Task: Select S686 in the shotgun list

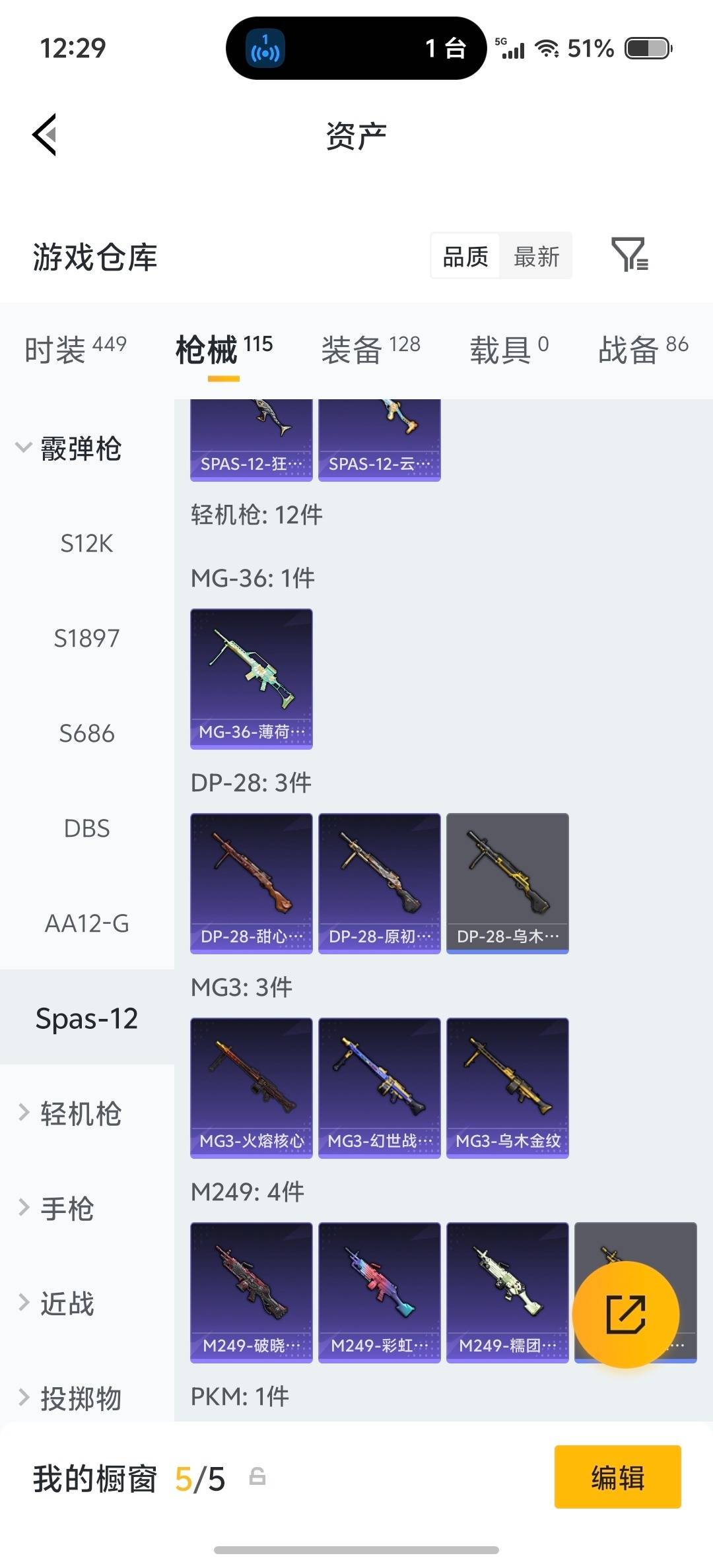Action: [86, 733]
